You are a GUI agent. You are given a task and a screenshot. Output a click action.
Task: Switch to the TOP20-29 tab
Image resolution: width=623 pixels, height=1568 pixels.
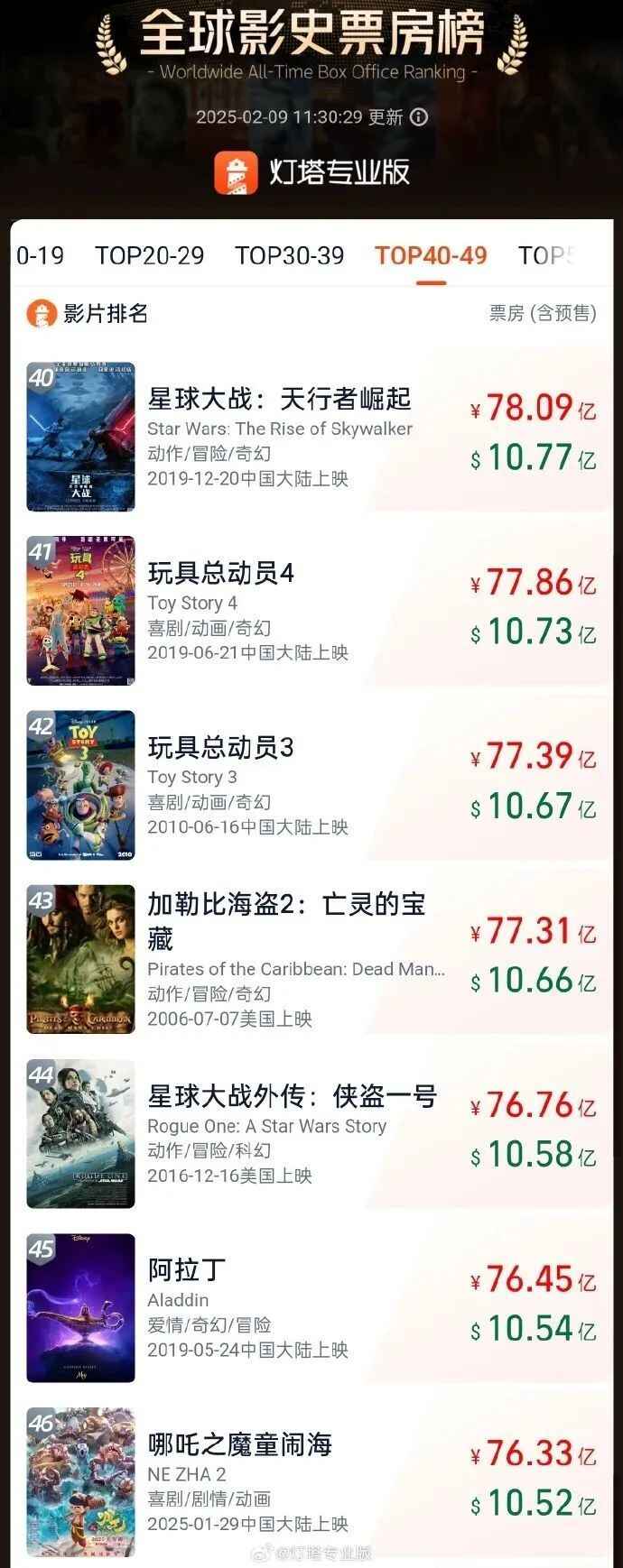tap(150, 255)
